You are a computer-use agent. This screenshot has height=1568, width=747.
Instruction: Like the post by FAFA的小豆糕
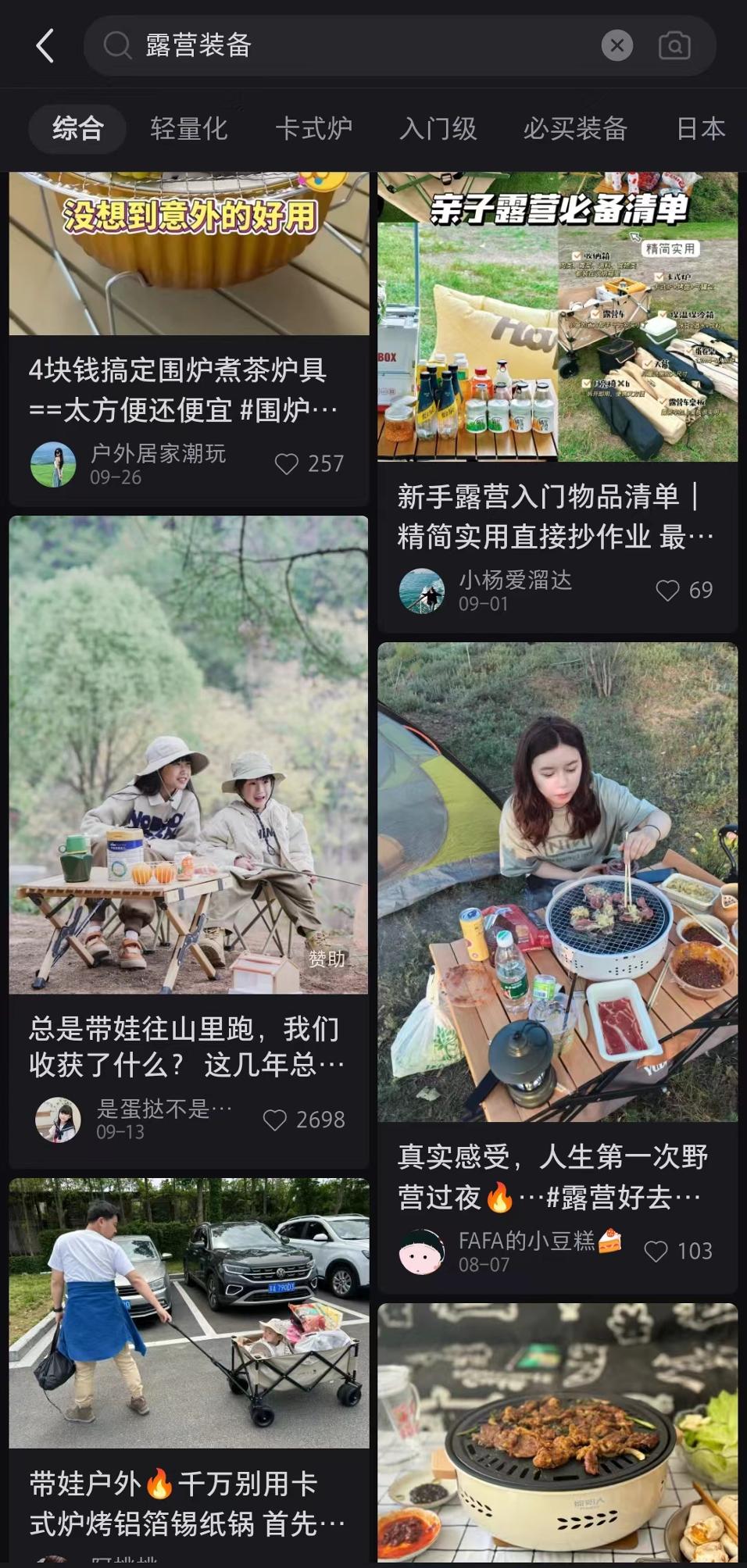click(656, 1252)
